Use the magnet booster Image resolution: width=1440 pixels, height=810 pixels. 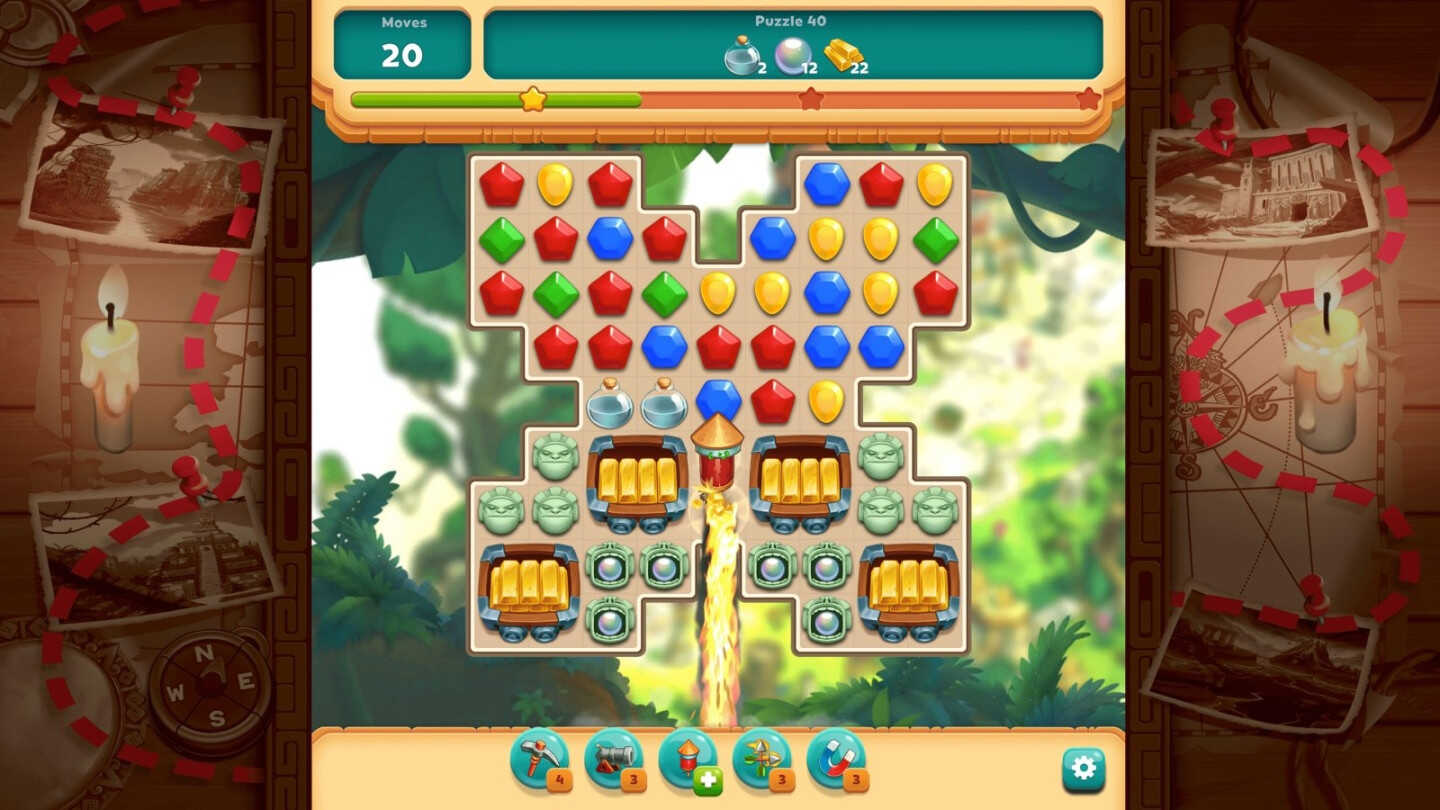(x=835, y=760)
